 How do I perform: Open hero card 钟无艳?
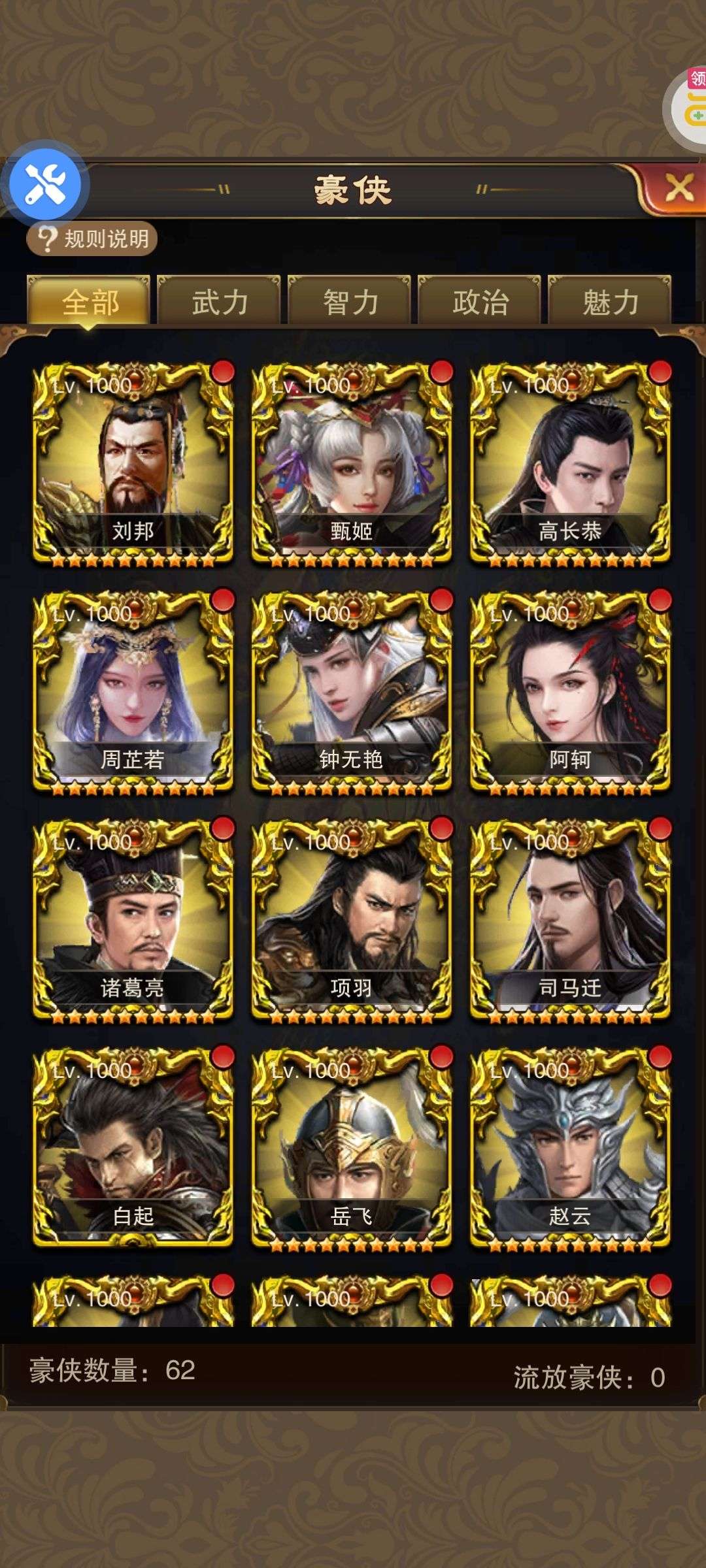[x=352, y=693]
